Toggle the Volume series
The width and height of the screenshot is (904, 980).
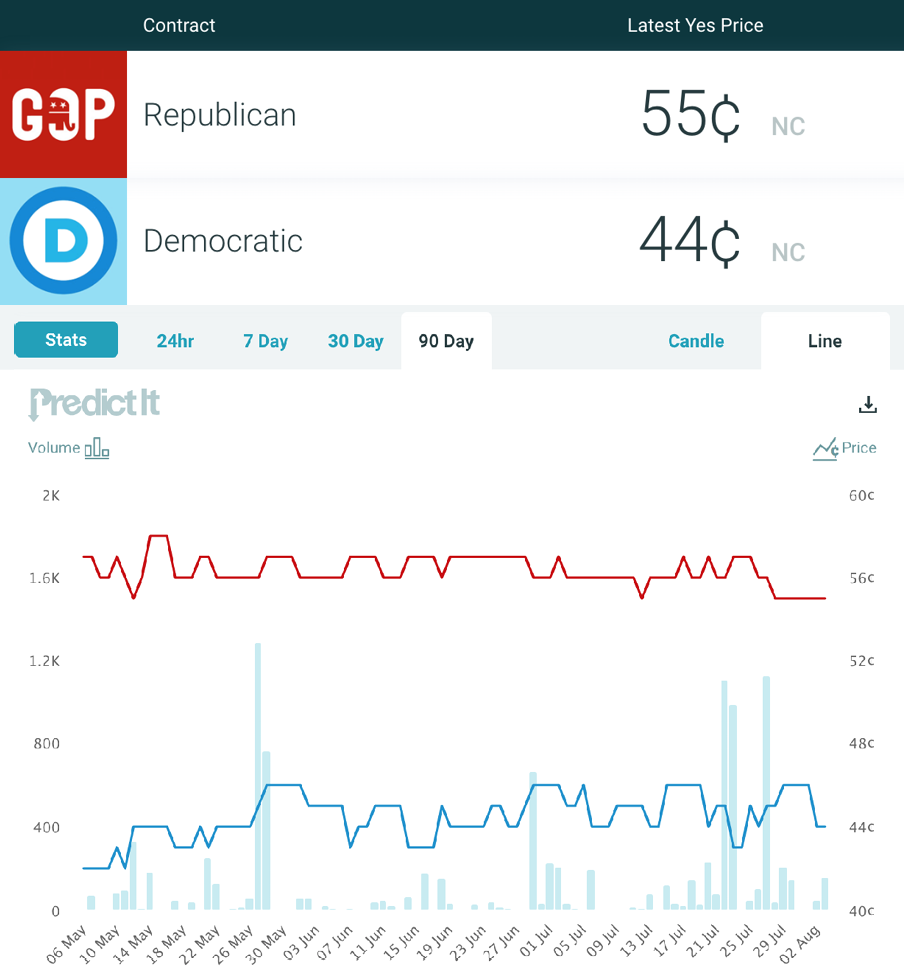pyautogui.click(x=68, y=448)
